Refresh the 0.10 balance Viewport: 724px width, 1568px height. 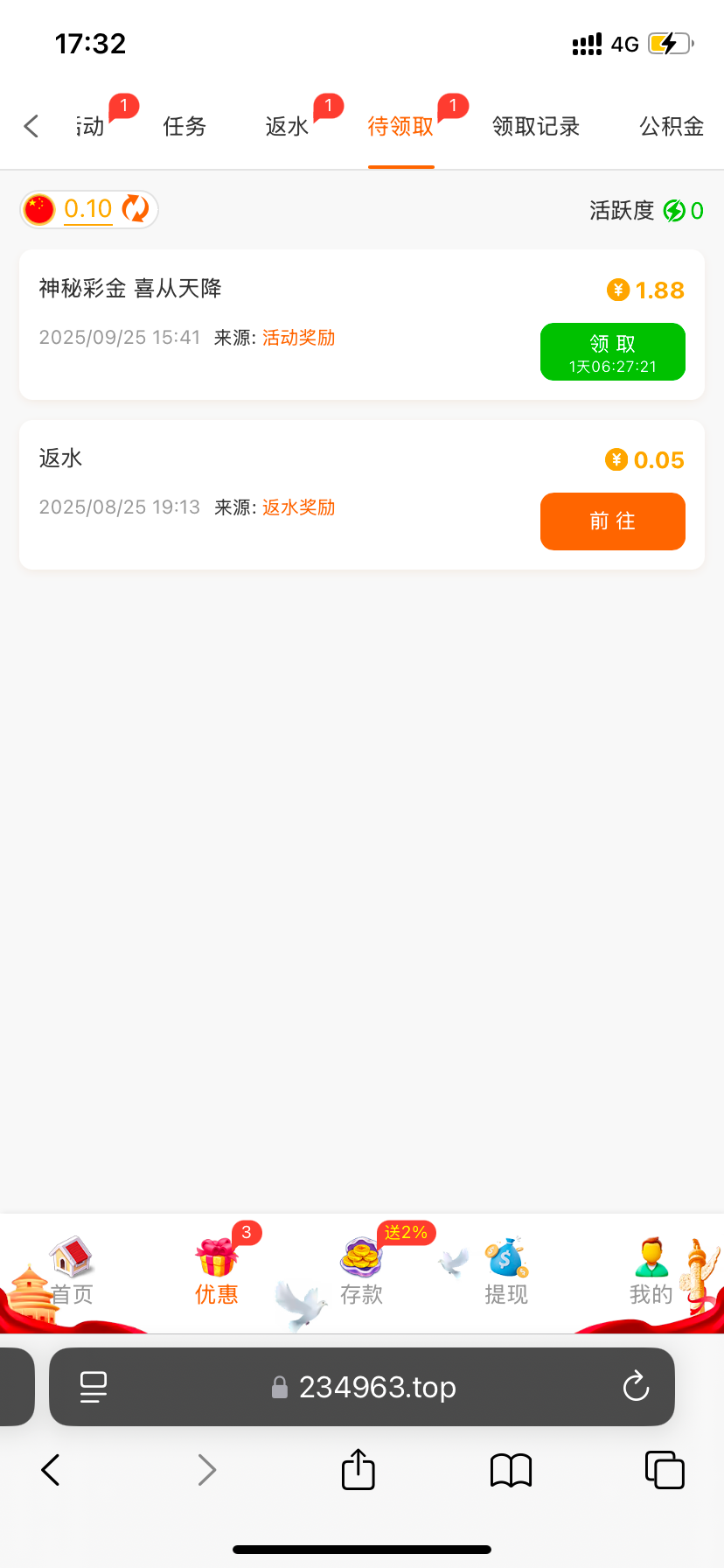pos(136,209)
